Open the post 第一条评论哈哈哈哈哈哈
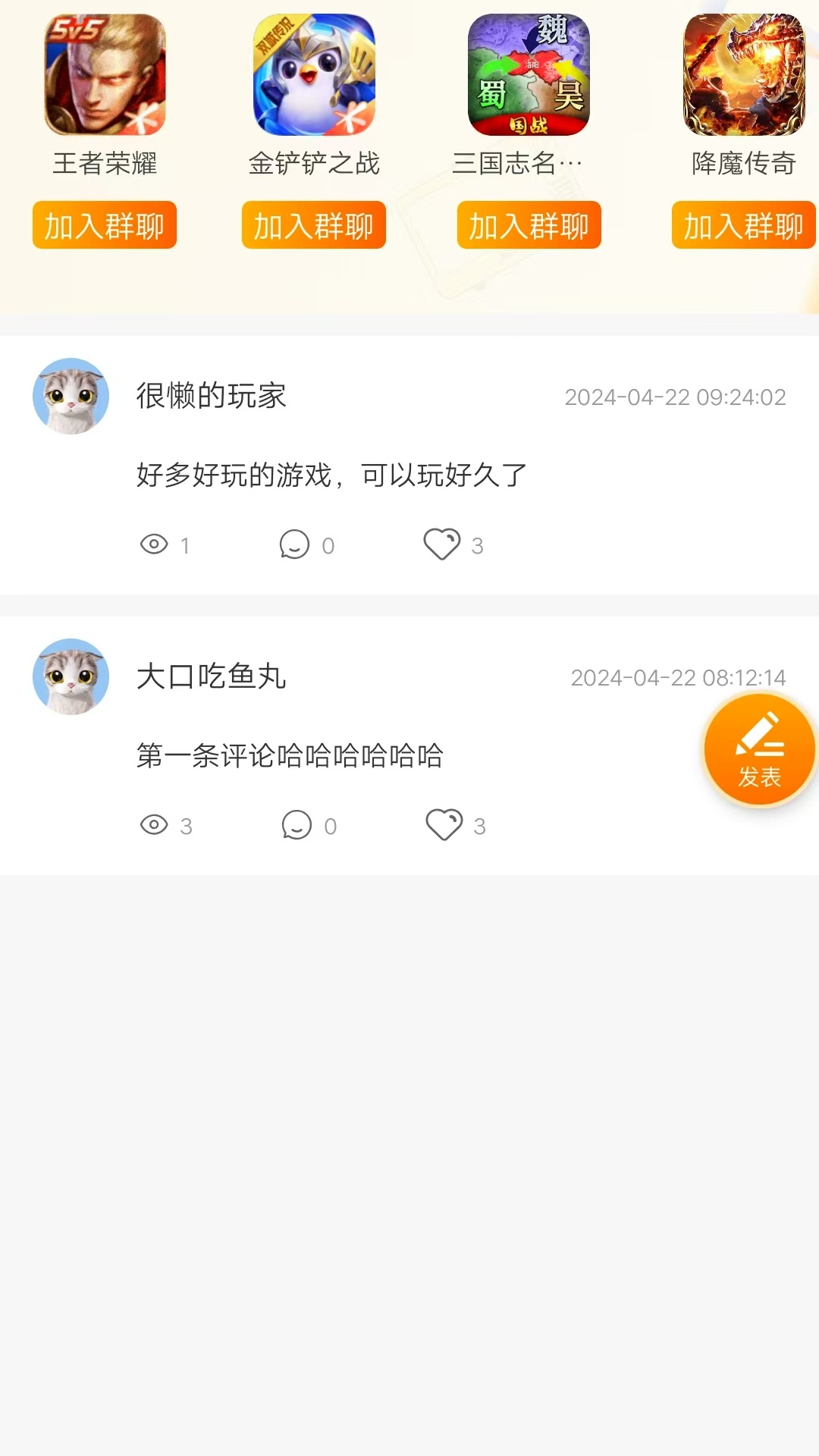The image size is (819, 1456). (290, 756)
